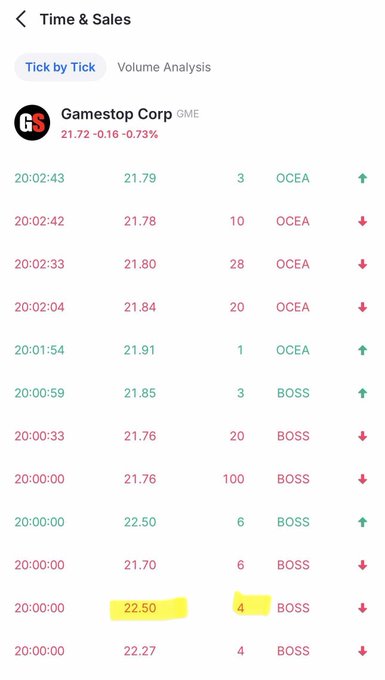Switch to the Volume Analysis tab
Image resolution: width=385 pixels, height=680 pixels.
point(164,67)
